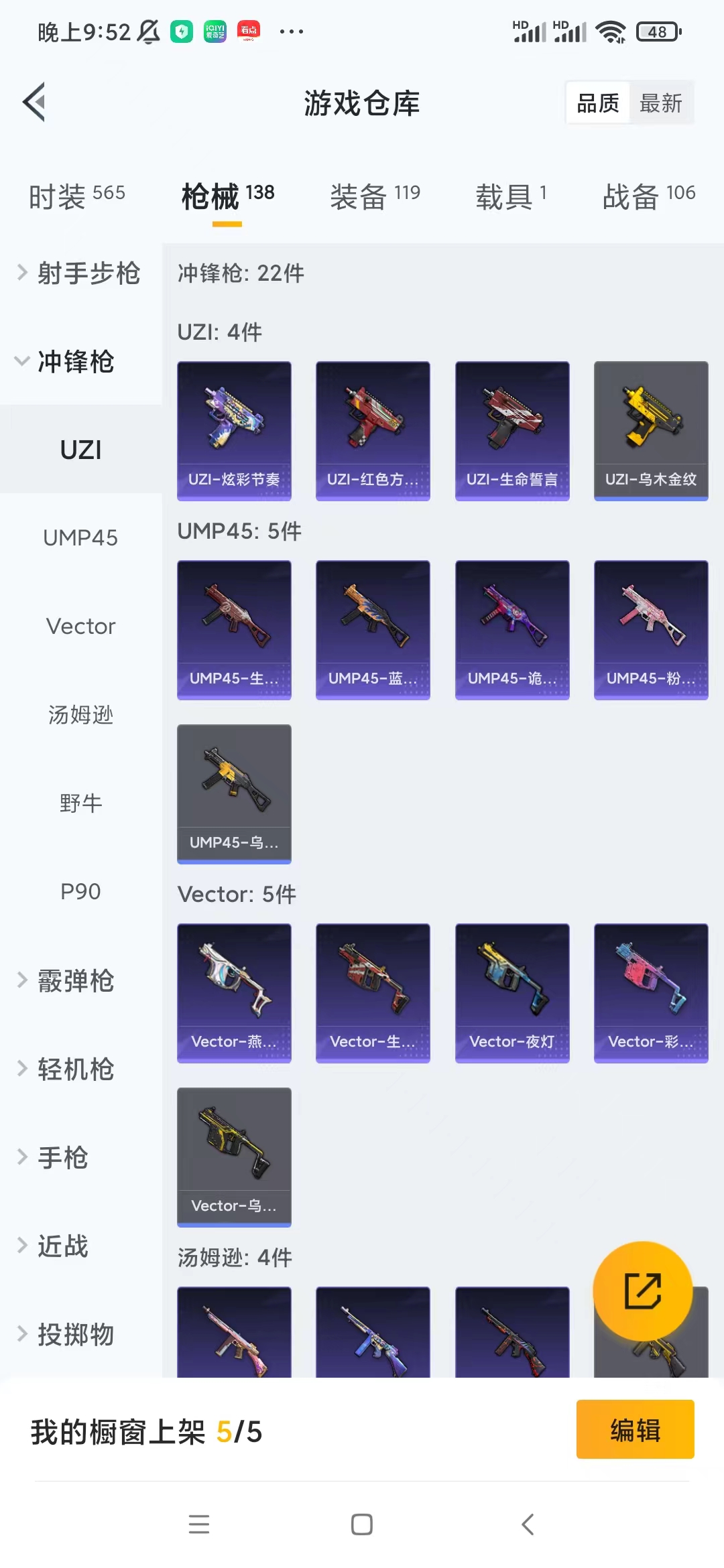Screen dimensions: 724x1568
Task: Collapse the 冲锋枪 category
Action: click(74, 361)
